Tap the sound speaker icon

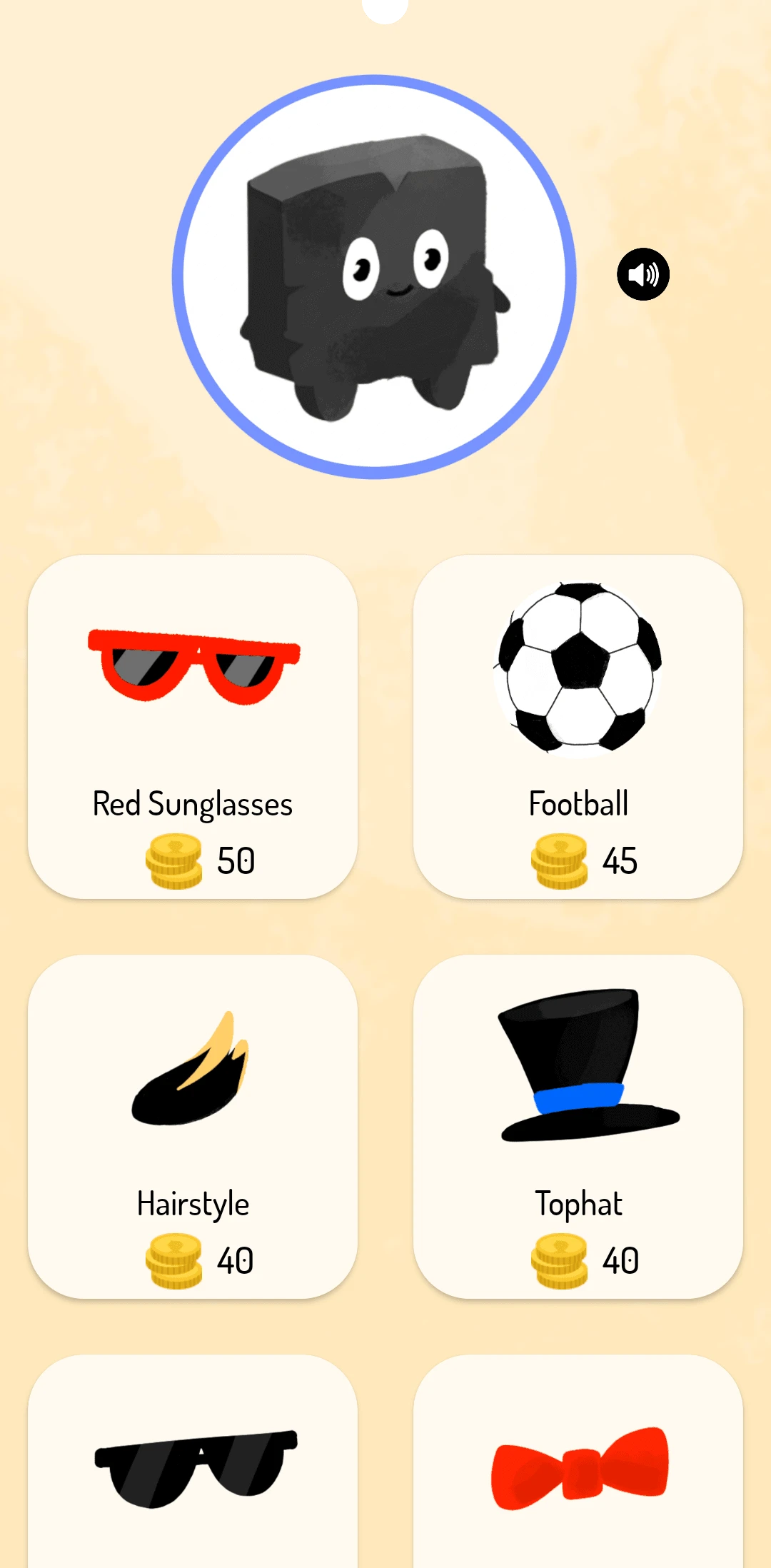pyautogui.click(x=642, y=274)
